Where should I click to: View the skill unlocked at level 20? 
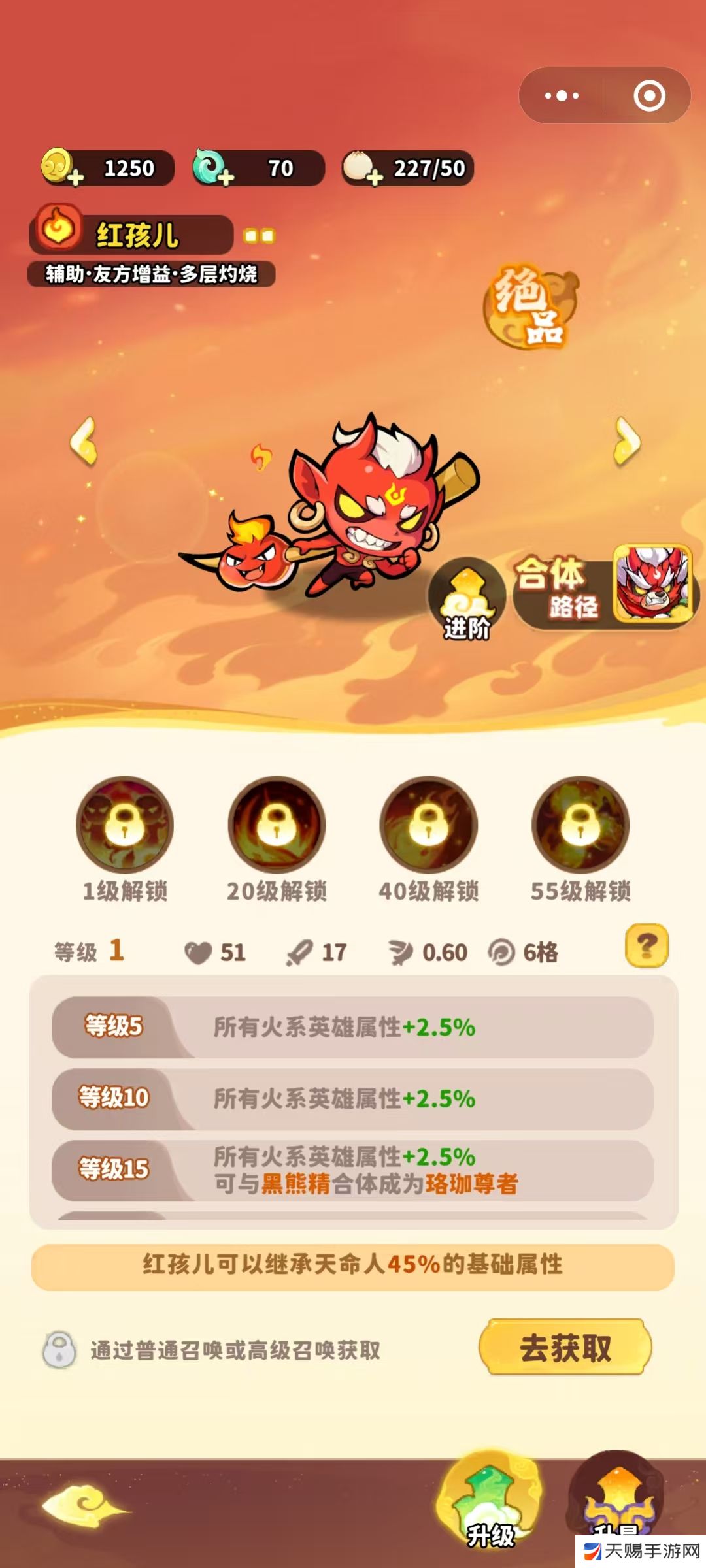(x=277, y=825)
